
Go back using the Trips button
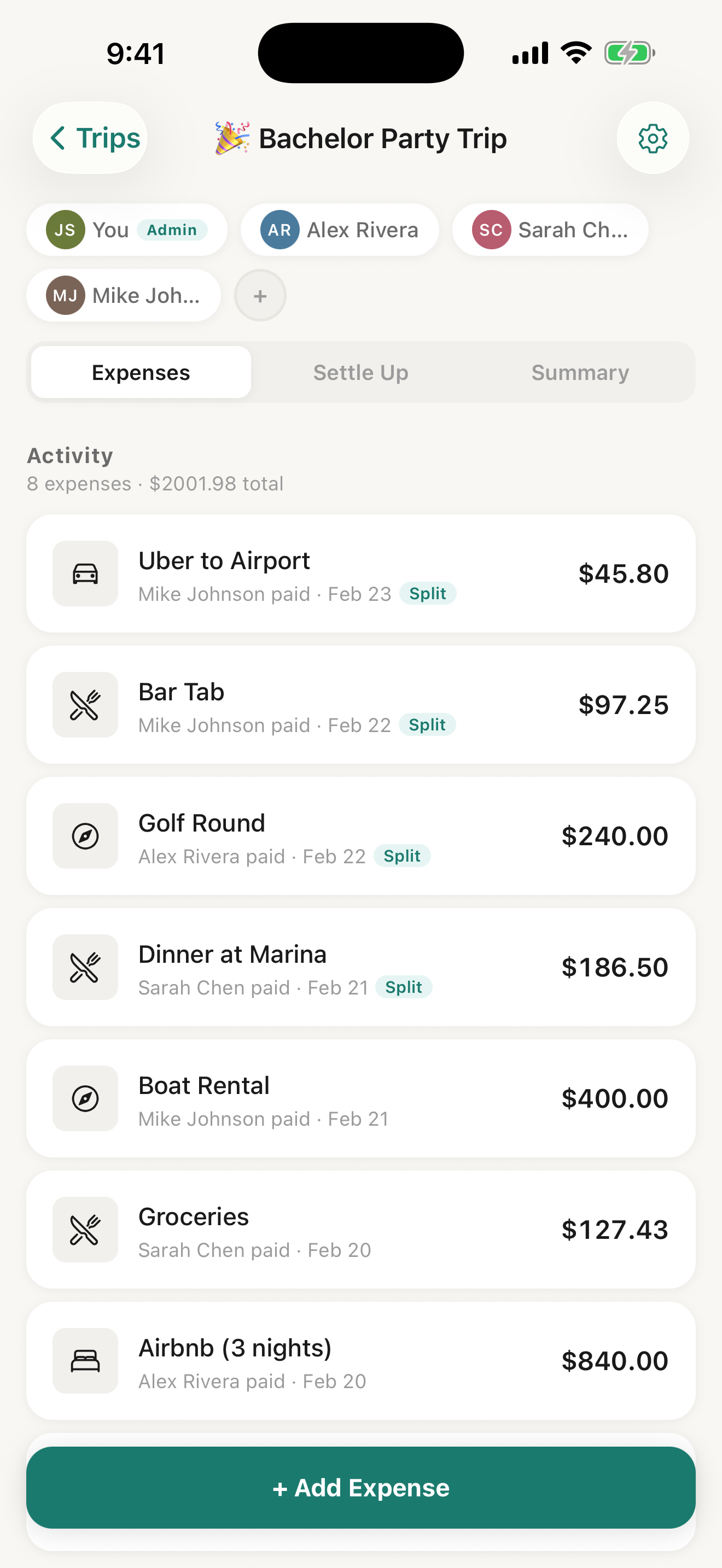tap(90, 138)
